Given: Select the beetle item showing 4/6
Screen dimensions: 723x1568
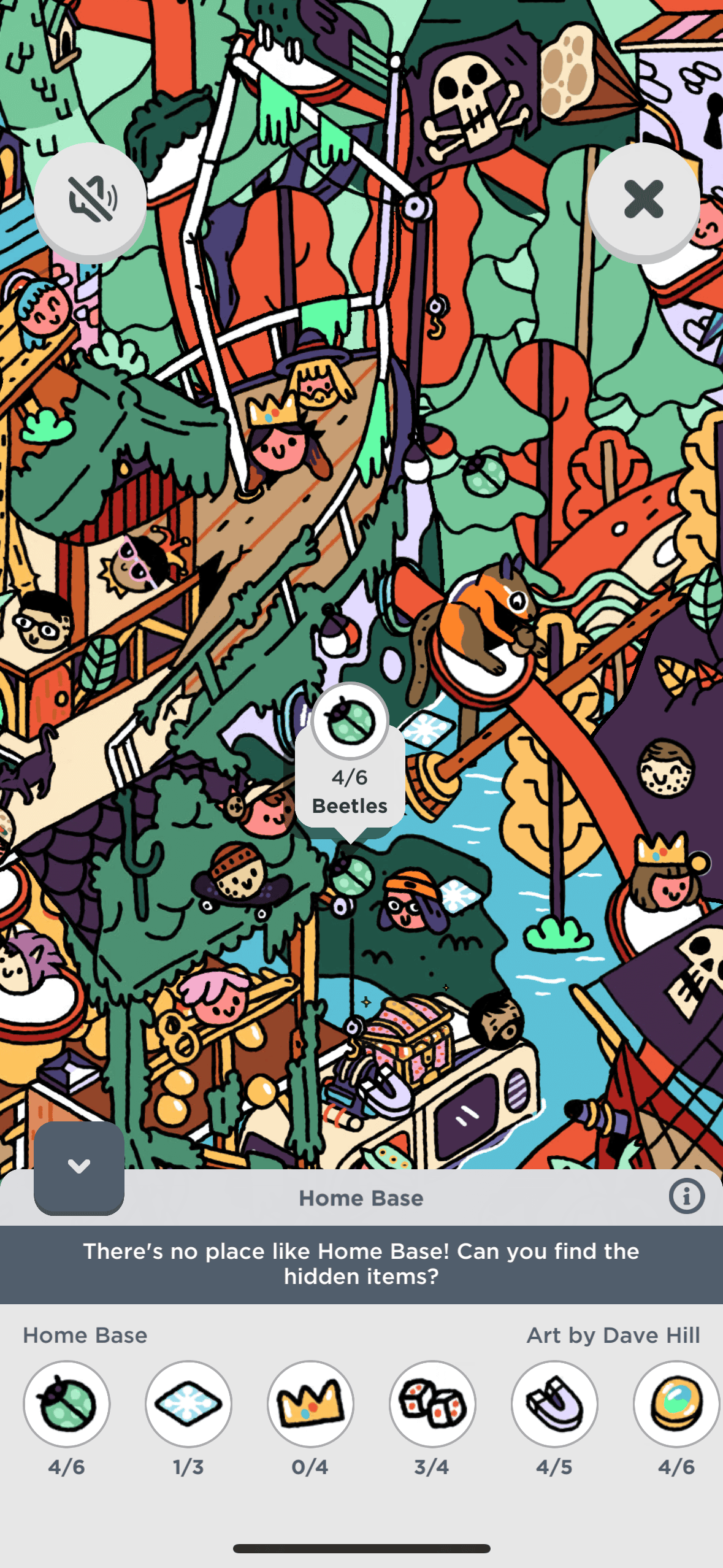Looking at the screenshot, I should point(67,1404).
